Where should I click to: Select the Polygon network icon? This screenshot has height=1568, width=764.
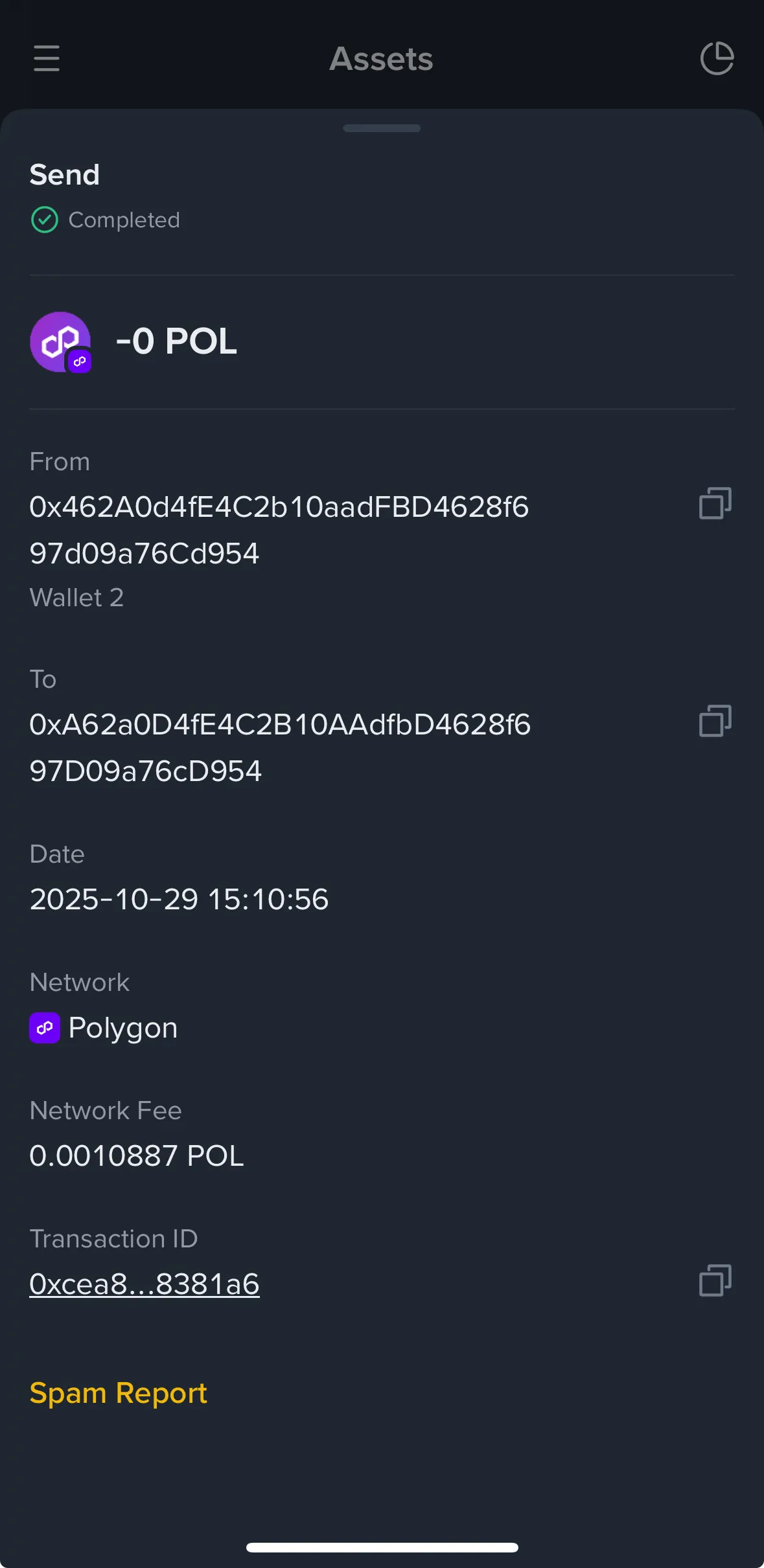tap(43, 1027)
